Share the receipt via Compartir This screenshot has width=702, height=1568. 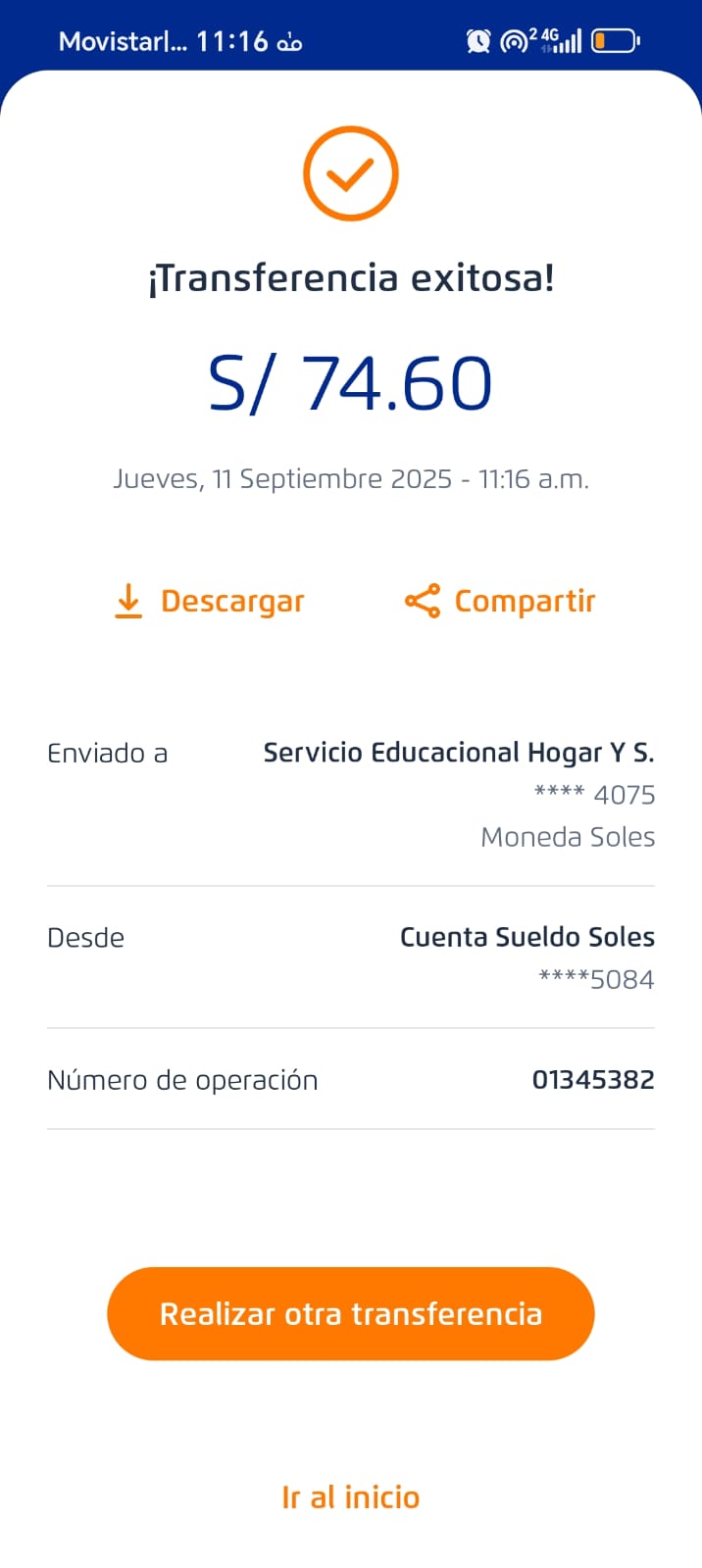[x=500, y=601]
